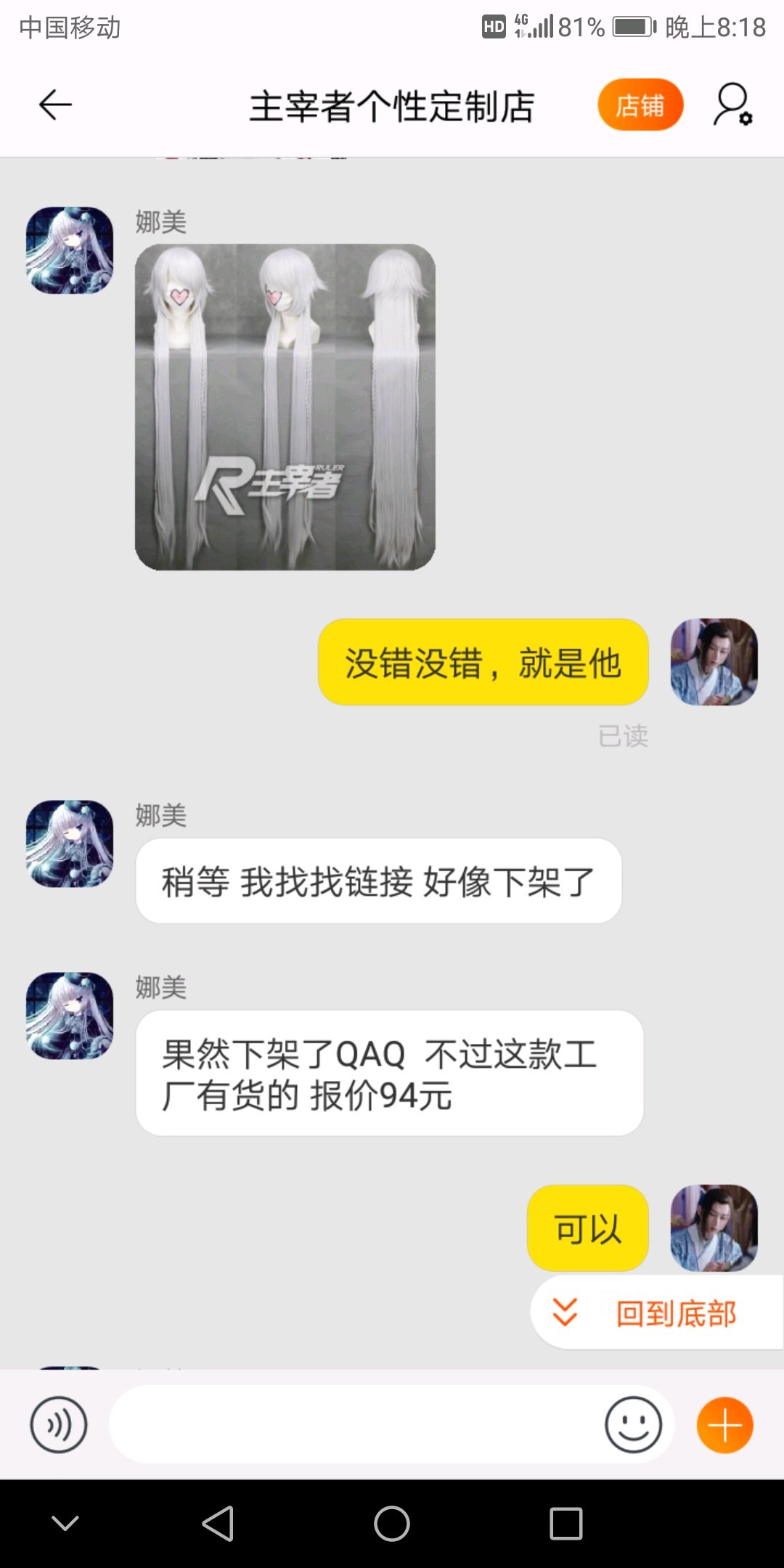
Task: Switch to voice message input
Action: 59,1424
